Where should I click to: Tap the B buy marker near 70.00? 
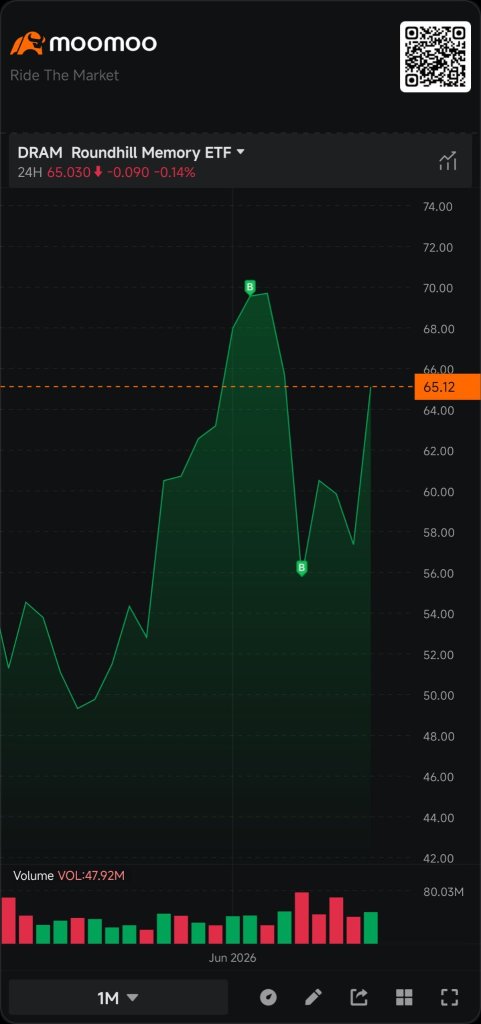tap(249, 287)
